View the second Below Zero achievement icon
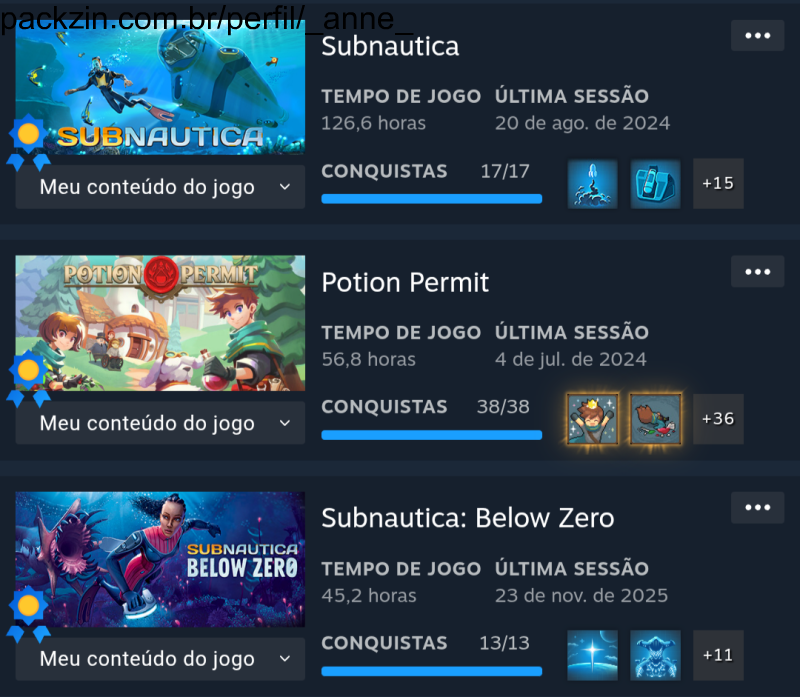800x697 pixels. (655, 655)
